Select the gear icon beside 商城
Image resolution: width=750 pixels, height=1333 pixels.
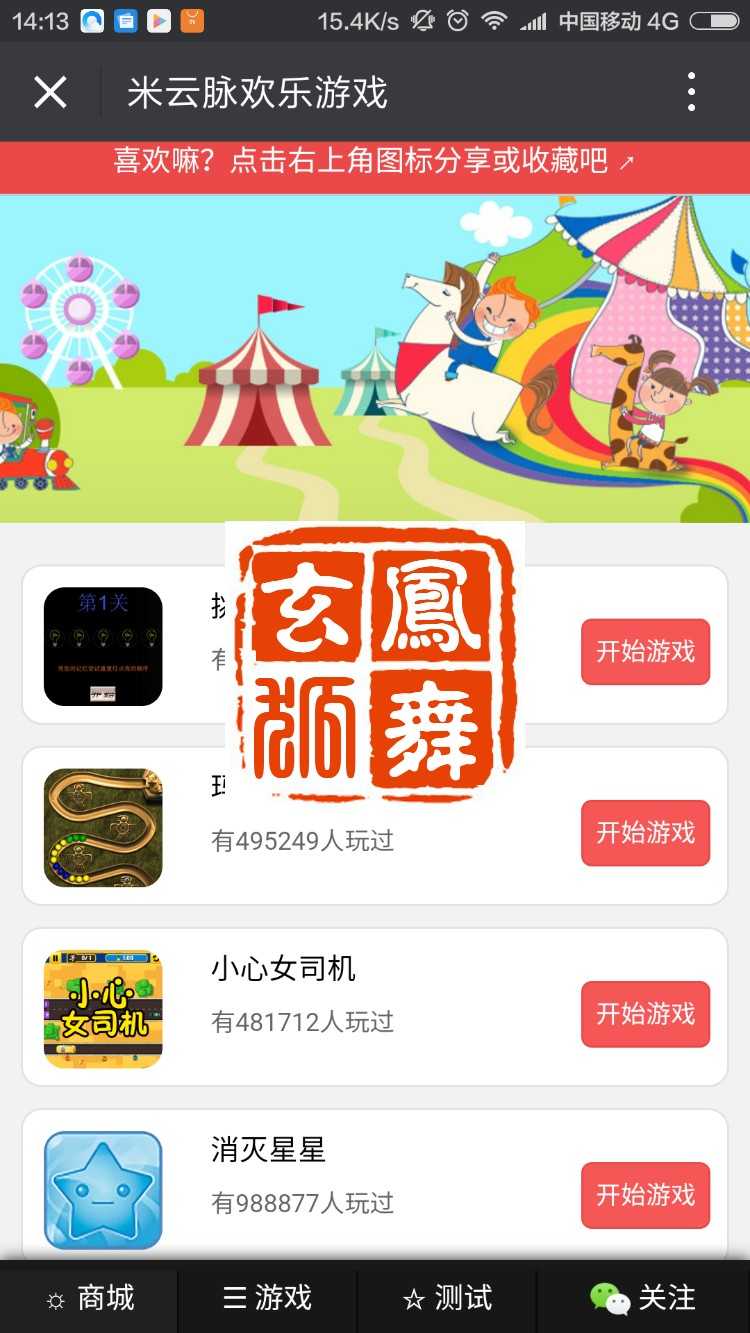55,1299
